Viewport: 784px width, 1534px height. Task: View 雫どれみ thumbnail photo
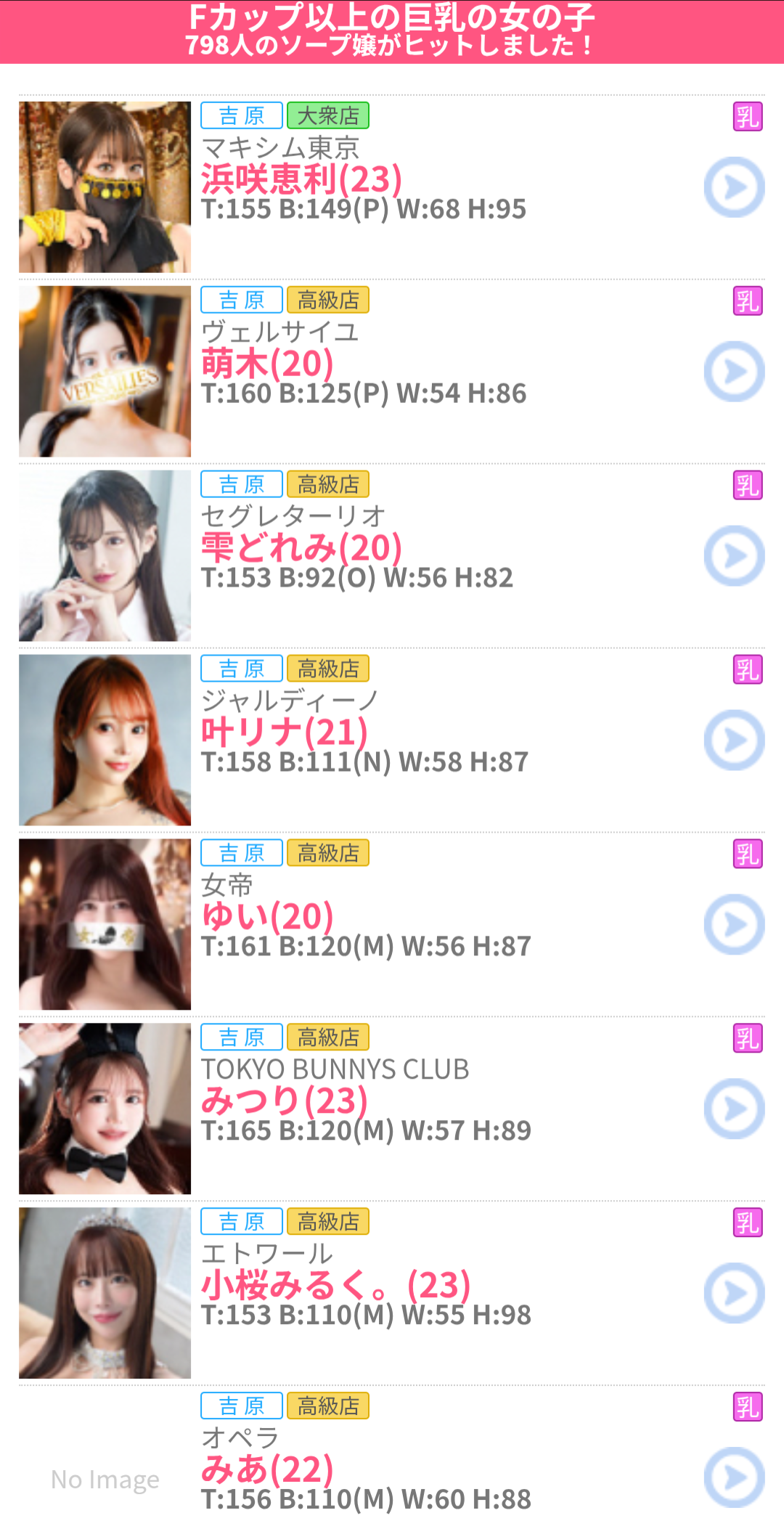tap(105, 556)
